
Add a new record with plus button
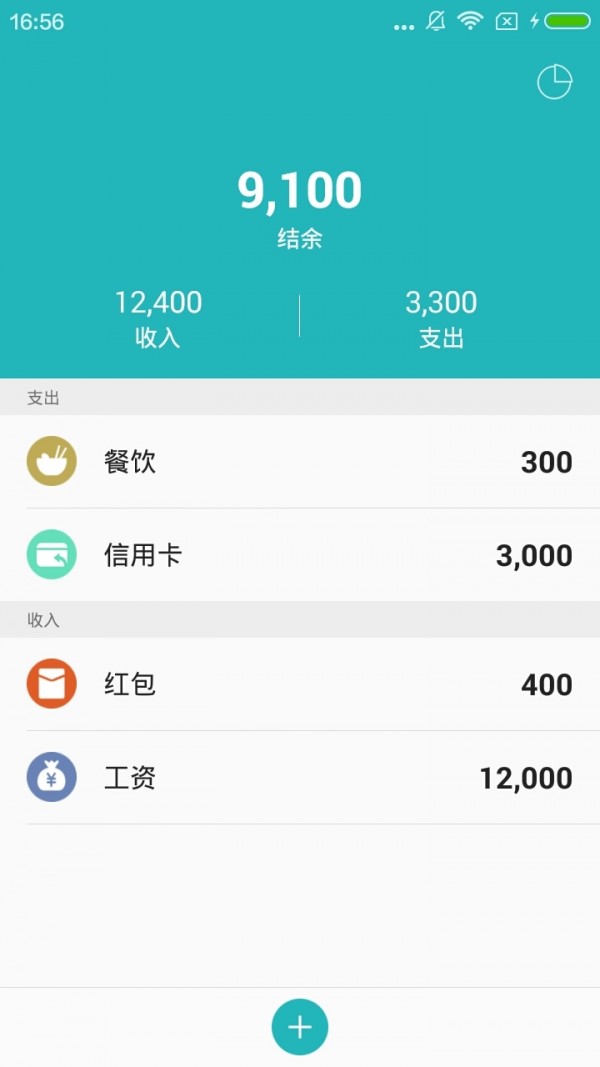pyautogui.click(x=300, y=1026)
